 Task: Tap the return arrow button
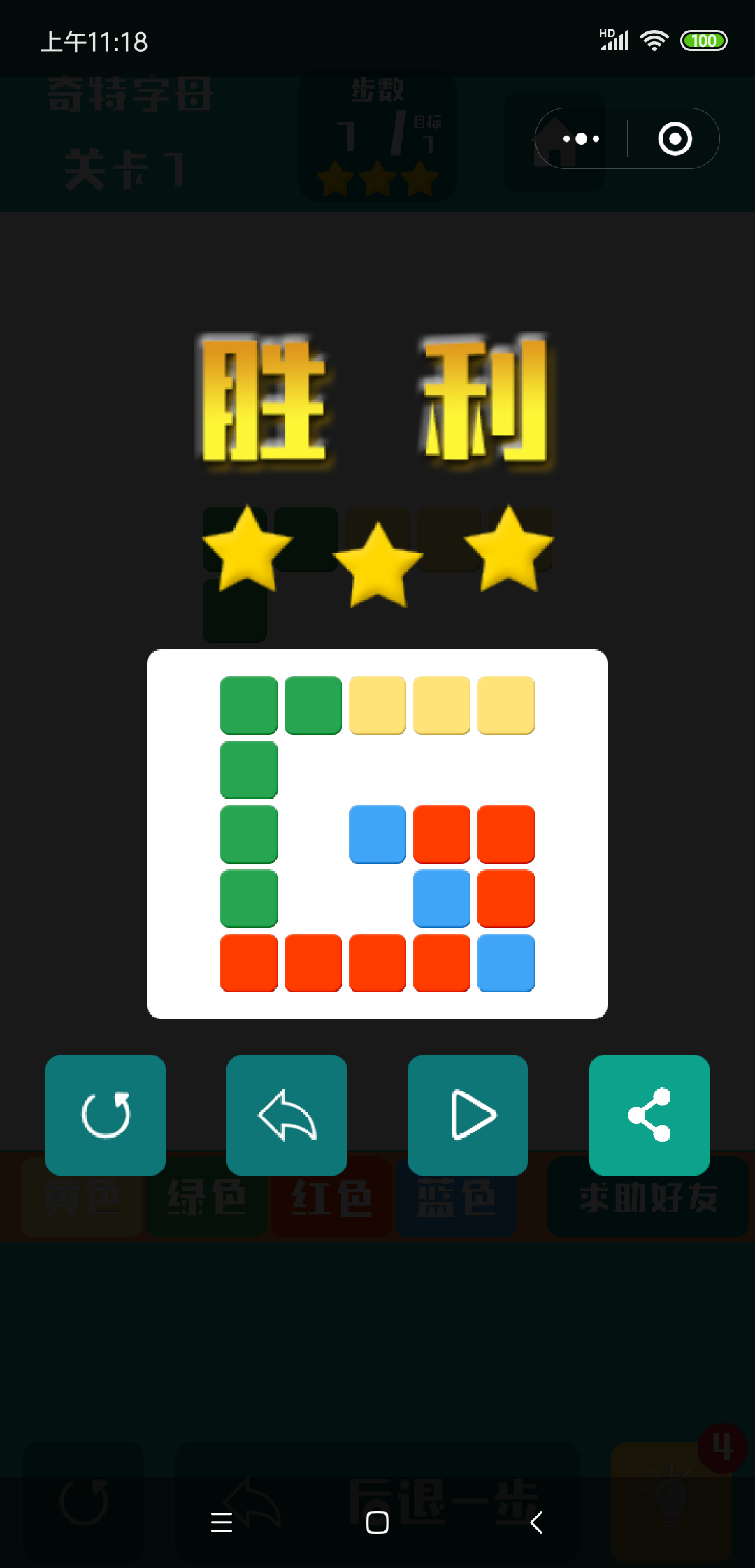pyautogui.click(x=287, y=1115)
